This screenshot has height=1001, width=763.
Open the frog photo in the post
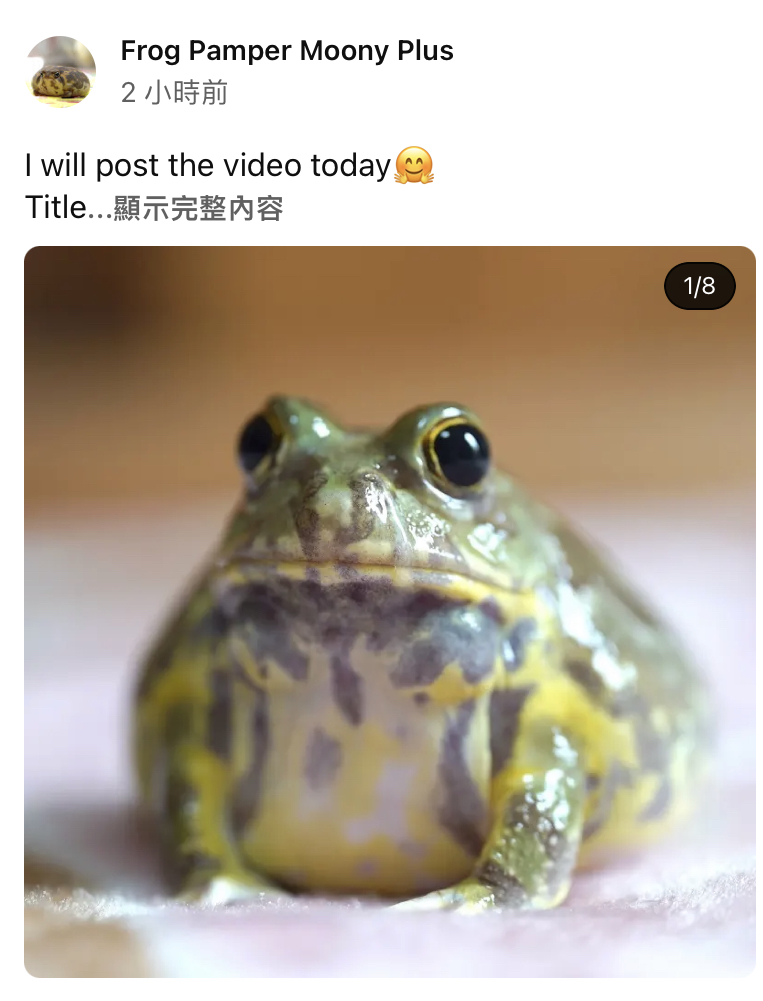[389, 611]
